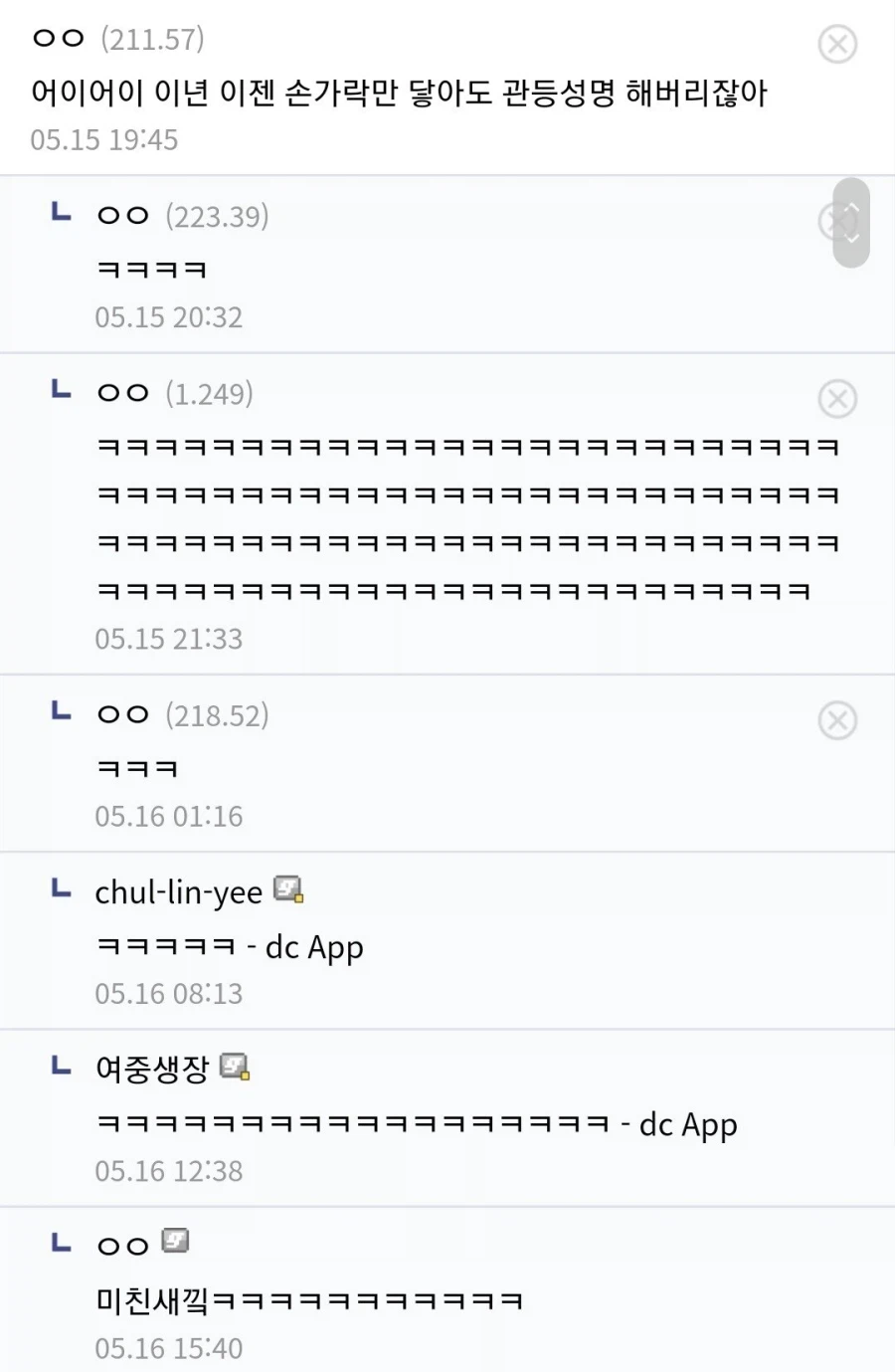Click the delete X on the 218.52 reply
Screen dimensions: 895x1372
[x=838, y=719]
